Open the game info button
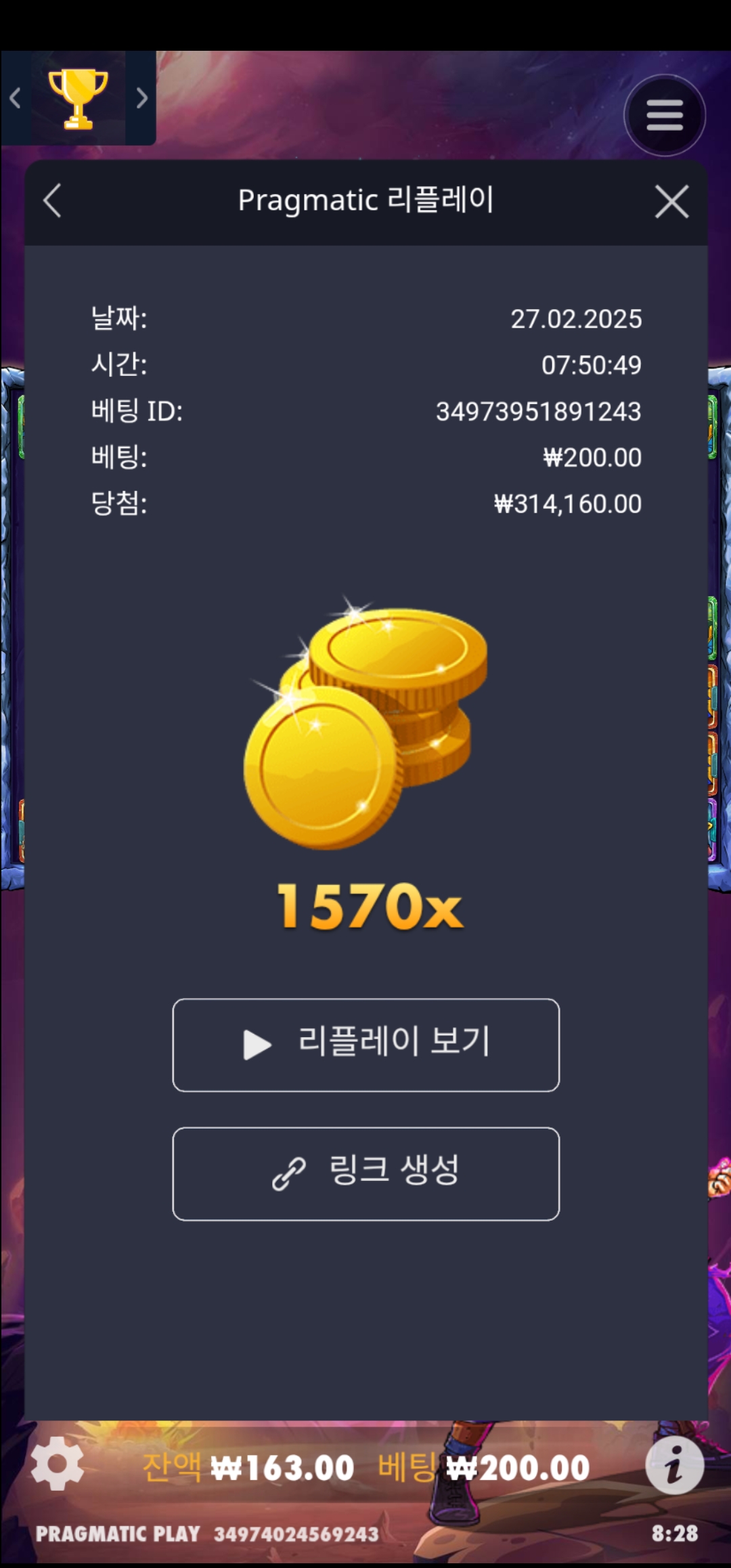This screenshot has width=731, height=1568. [x=674, y=1465]
